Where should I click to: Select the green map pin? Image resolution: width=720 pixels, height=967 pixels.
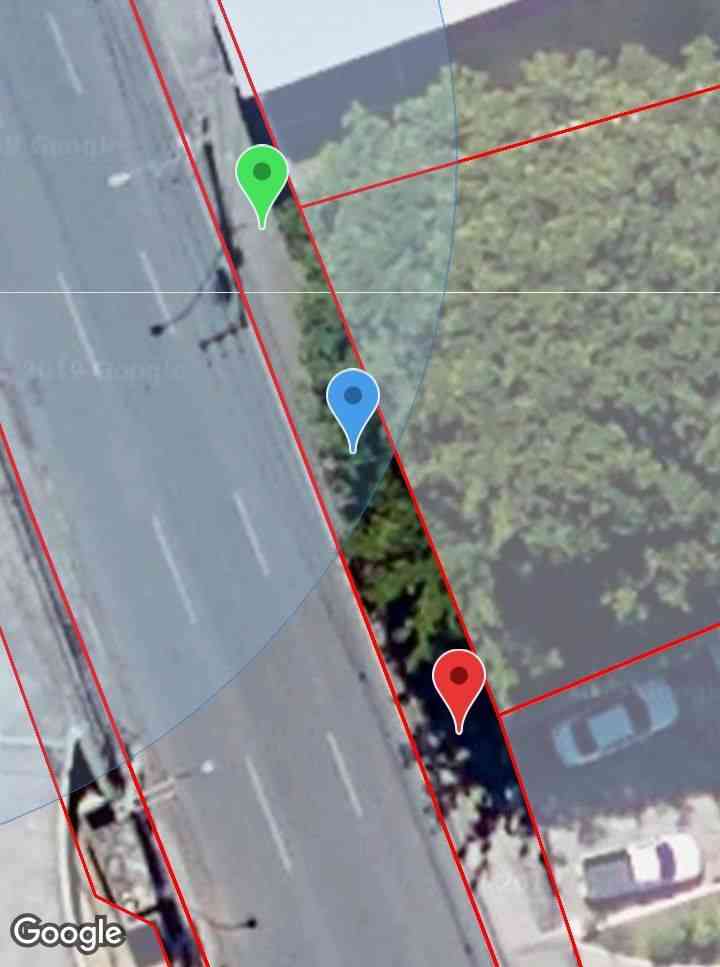point(262,177)
